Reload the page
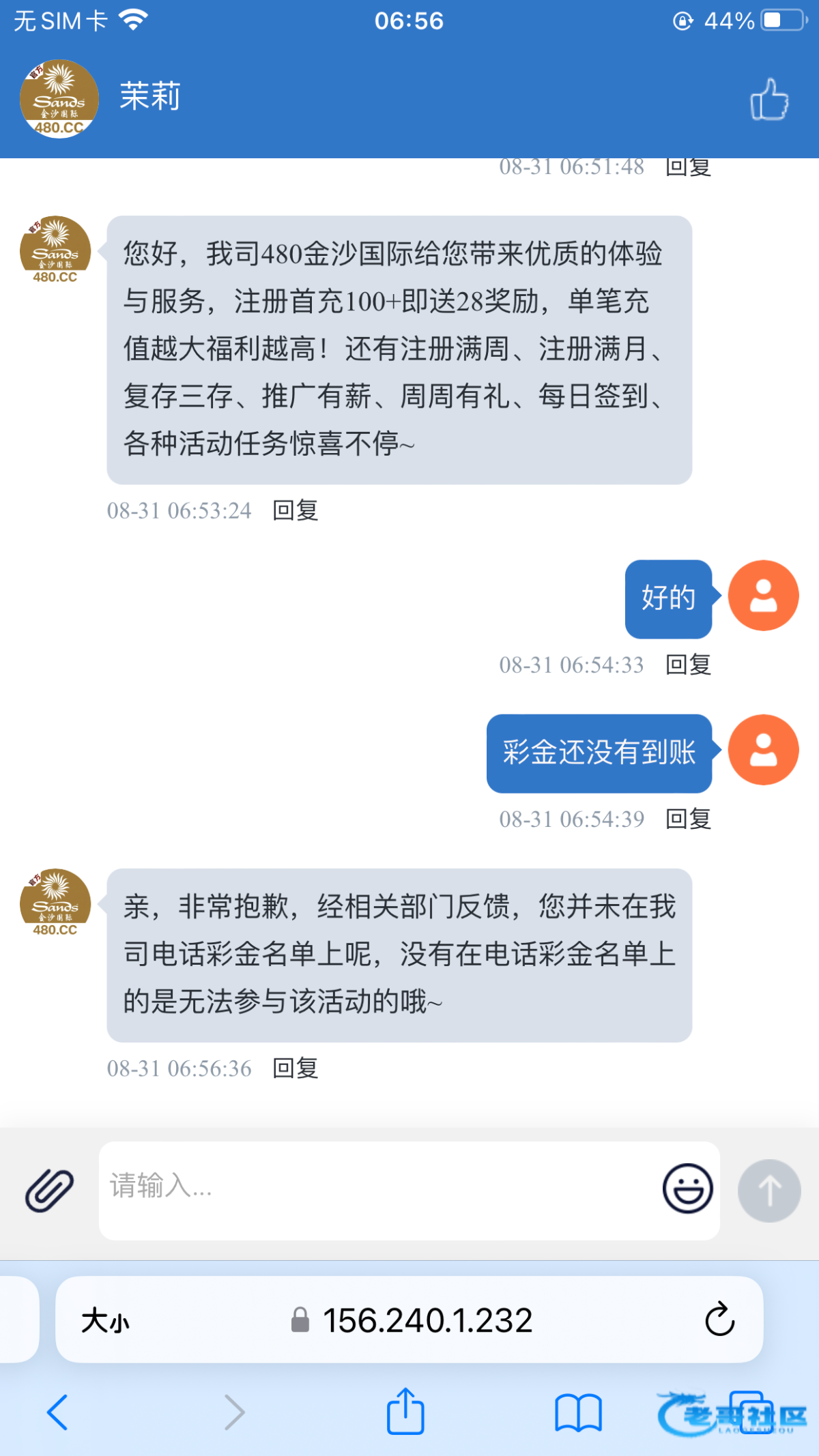Image resolution: width=819 pixels, height=1456 pixels. [719, 1319]
